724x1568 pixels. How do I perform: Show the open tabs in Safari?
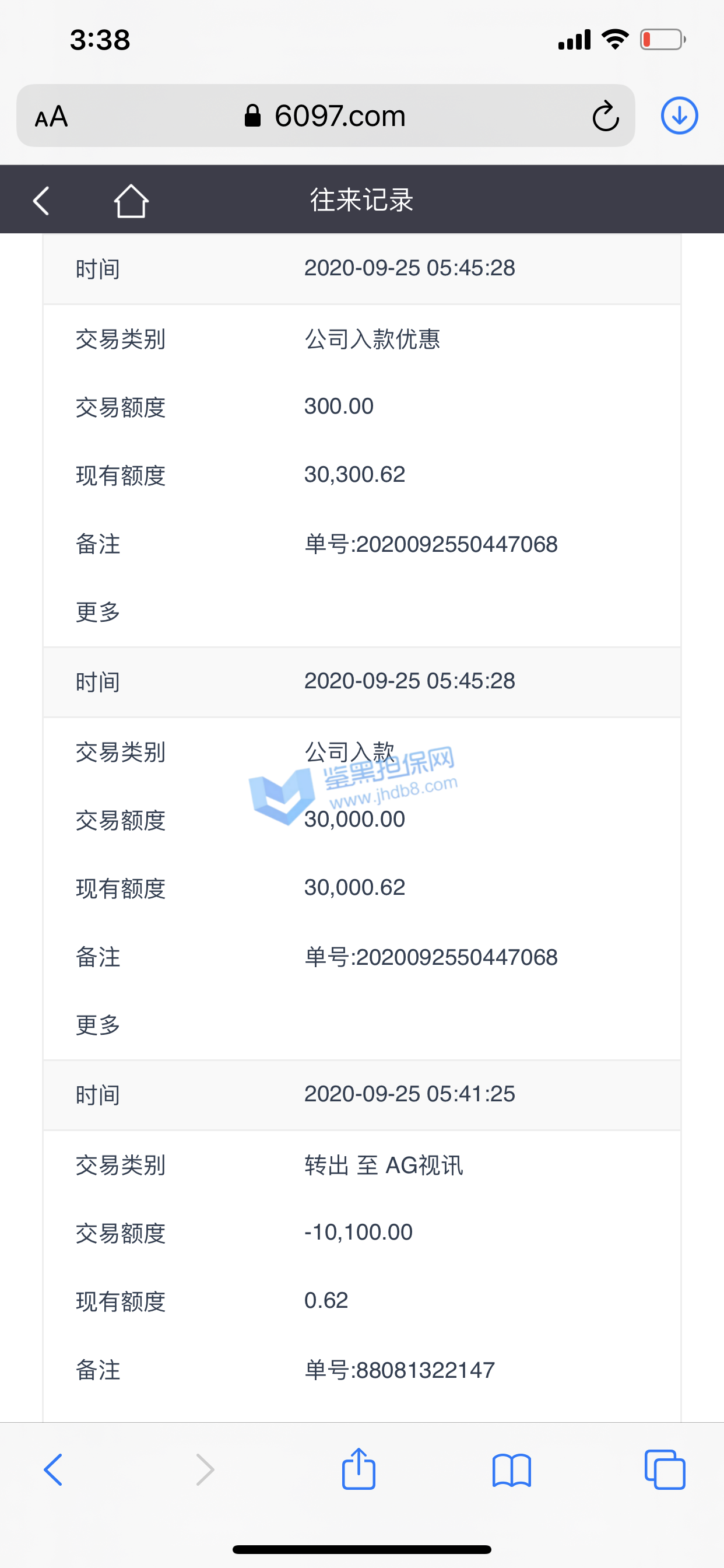665,1469
